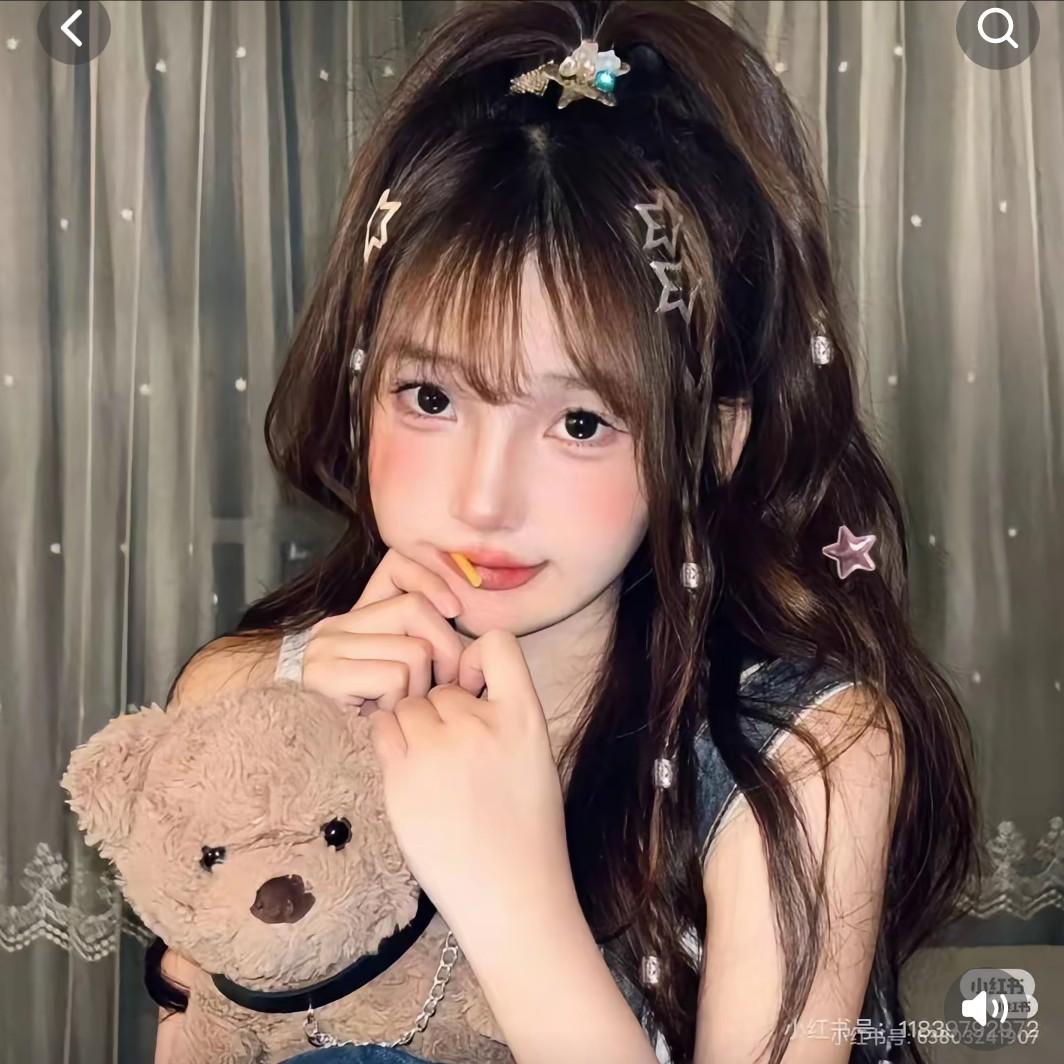Go back using the top-left arrow

coord(73,29)
